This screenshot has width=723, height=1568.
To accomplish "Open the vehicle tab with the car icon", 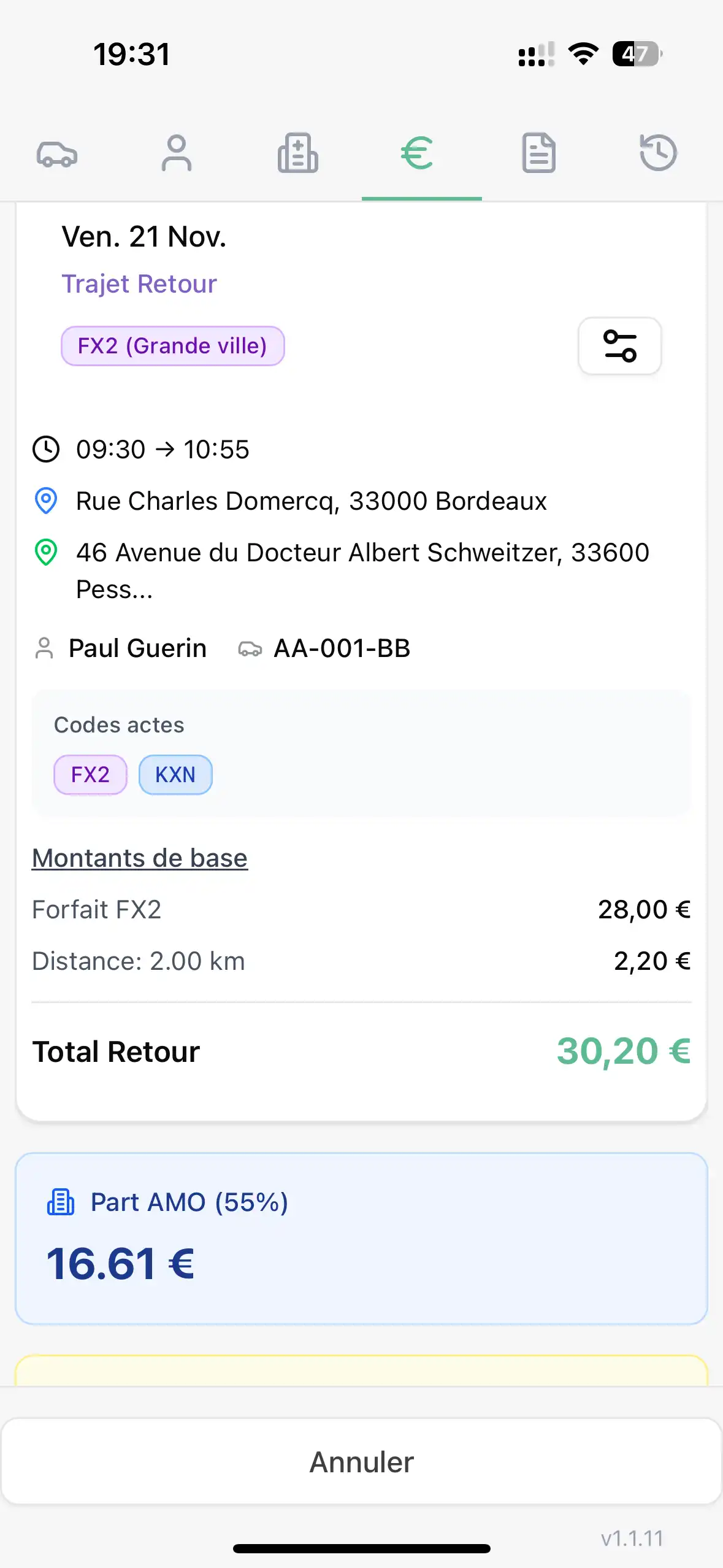I will pos(56,154).
